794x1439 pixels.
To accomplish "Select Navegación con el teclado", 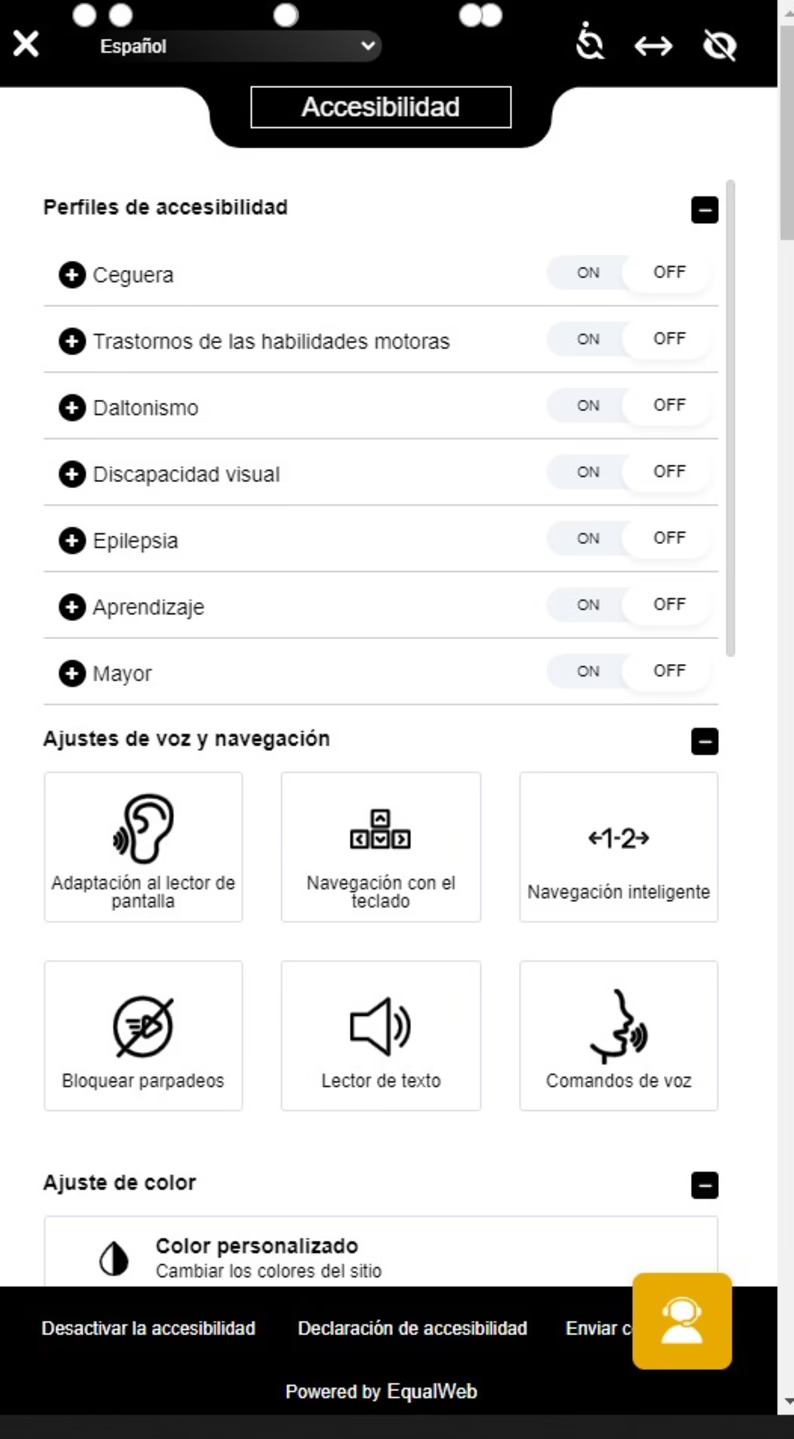I will (380, 846).
